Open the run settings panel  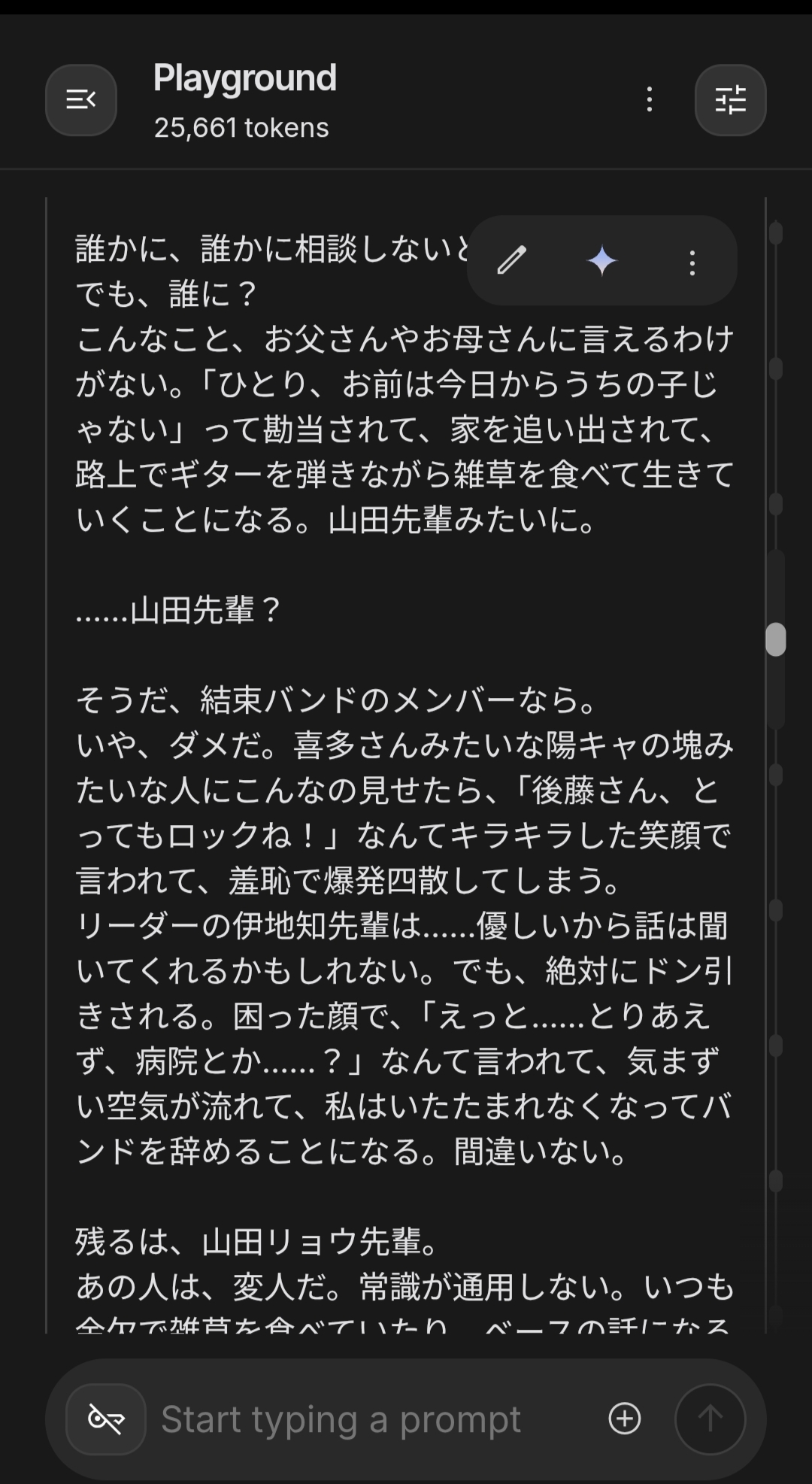click(x=730, y=100)
